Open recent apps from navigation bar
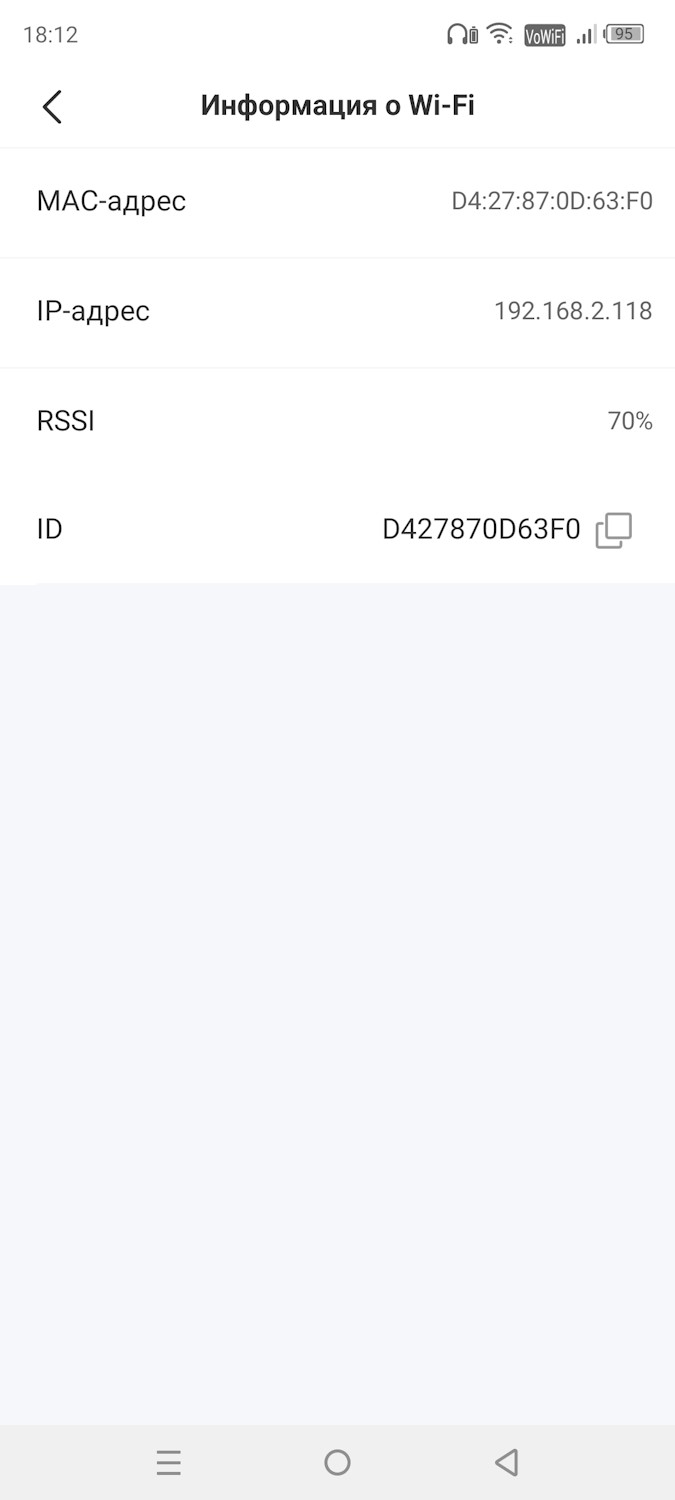Viewport: 675px width, 1500px height. point(169,1463)
